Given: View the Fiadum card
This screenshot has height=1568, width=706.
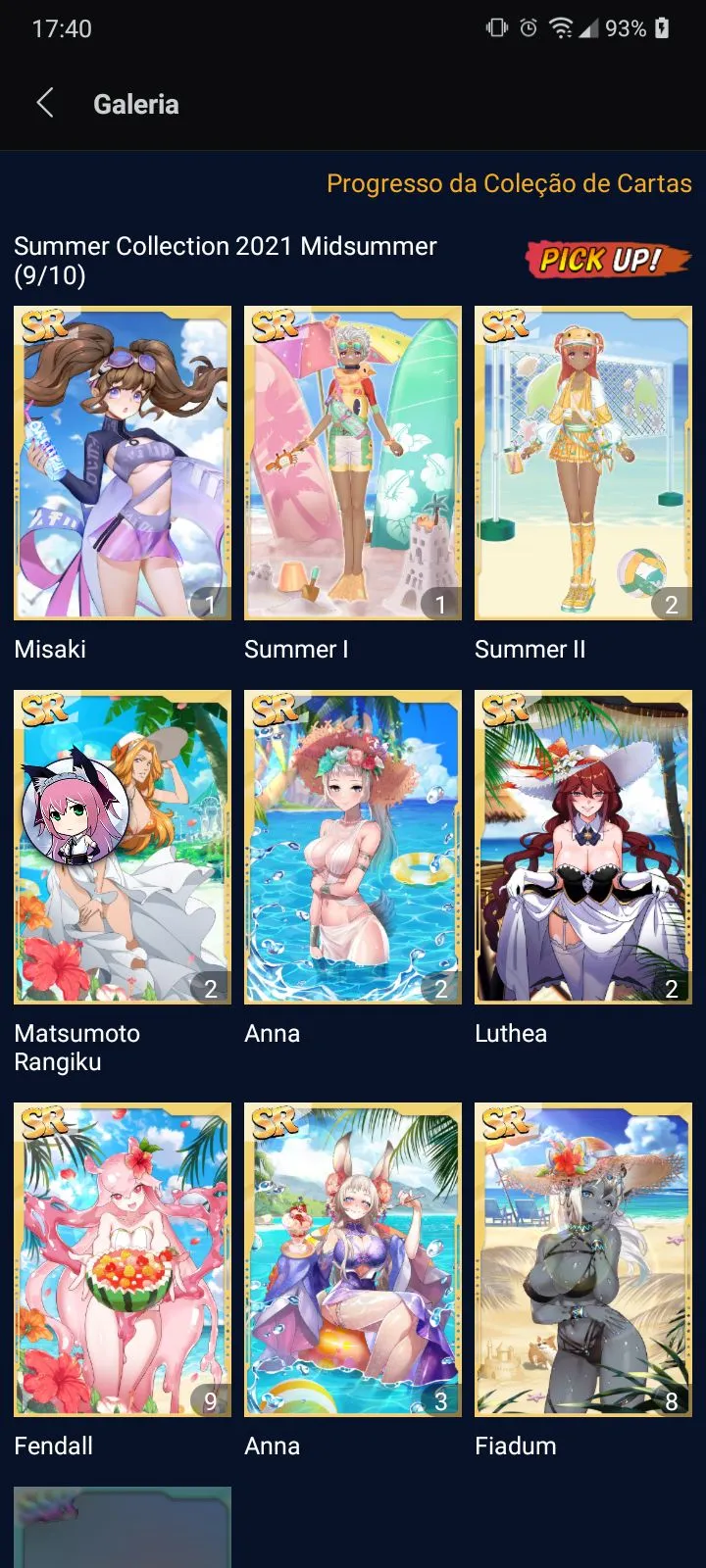Looking at the screenshot, I should [583, 1259].
